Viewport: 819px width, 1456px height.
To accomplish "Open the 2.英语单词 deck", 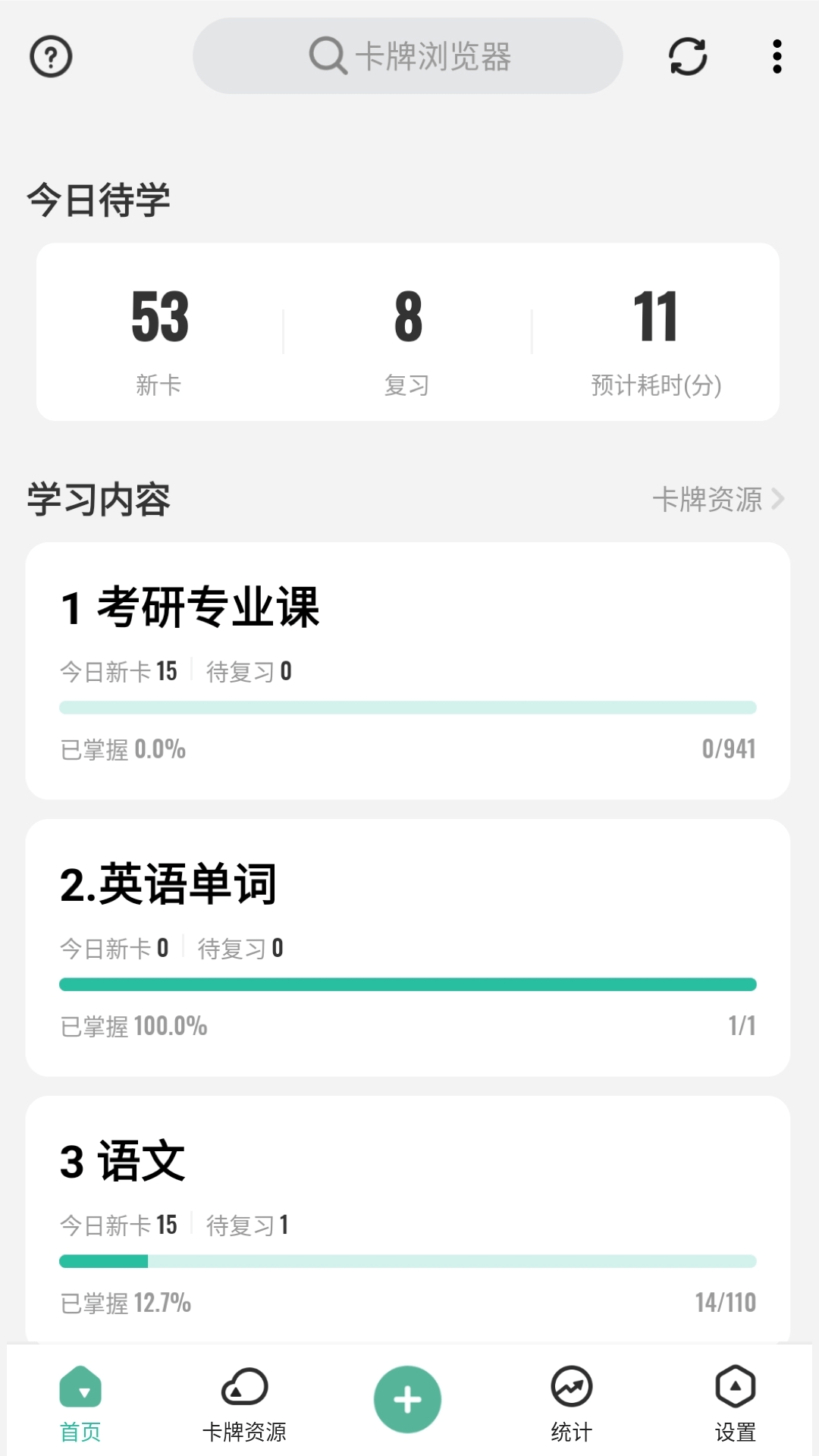I will [x=408, y=948].
